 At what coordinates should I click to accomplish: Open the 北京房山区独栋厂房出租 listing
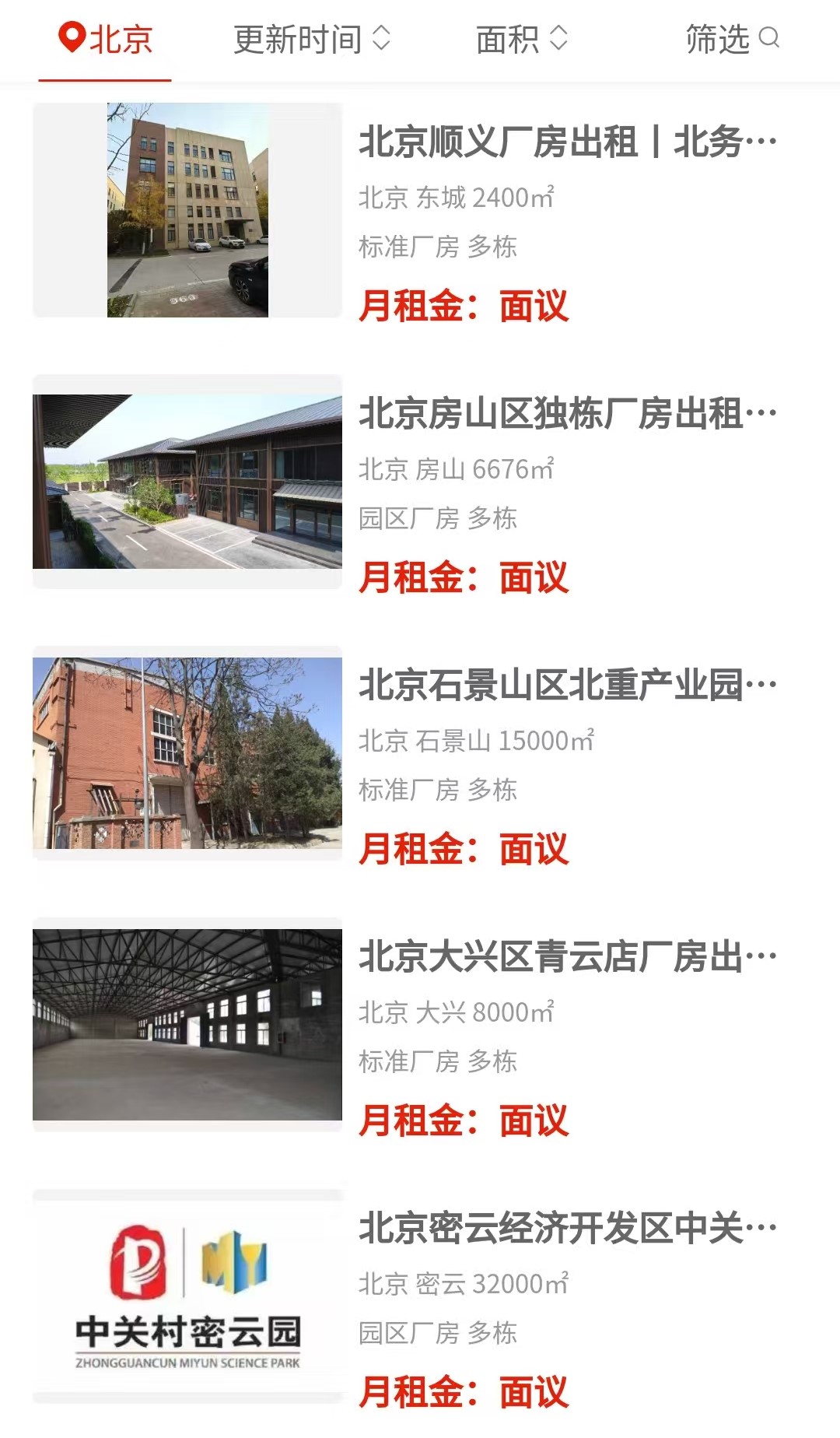(566, 414)
